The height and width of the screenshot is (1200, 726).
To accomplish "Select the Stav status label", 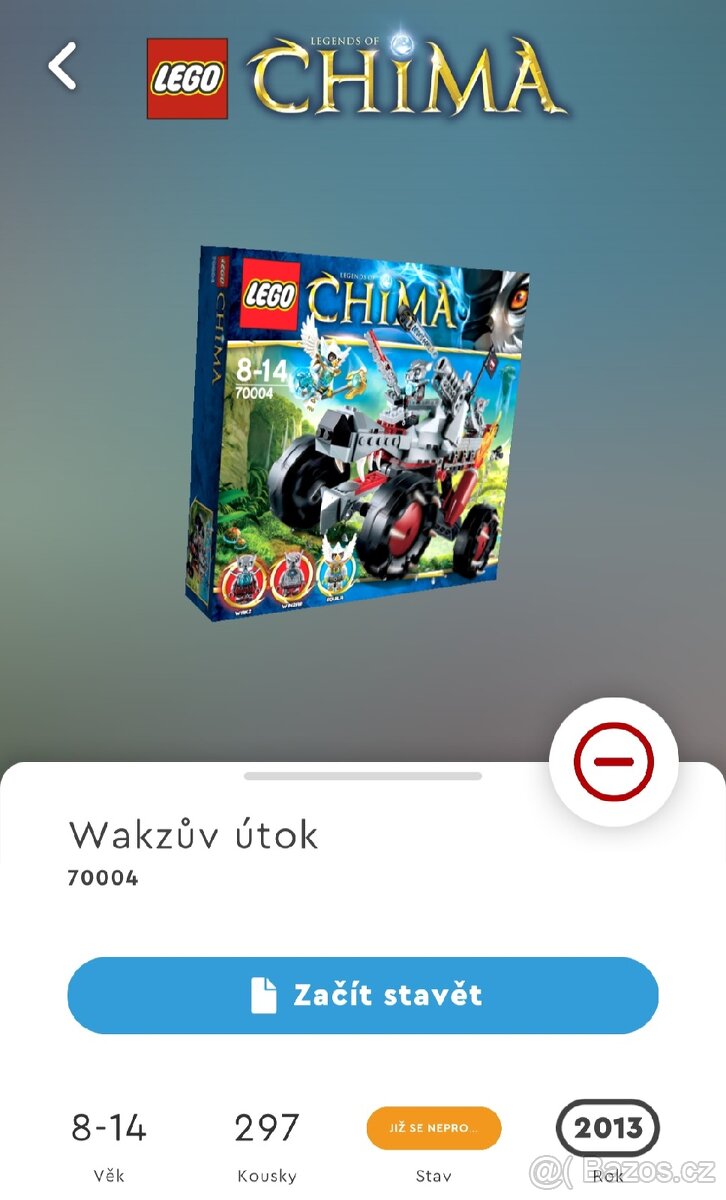I will click(x=436, y=1177).
